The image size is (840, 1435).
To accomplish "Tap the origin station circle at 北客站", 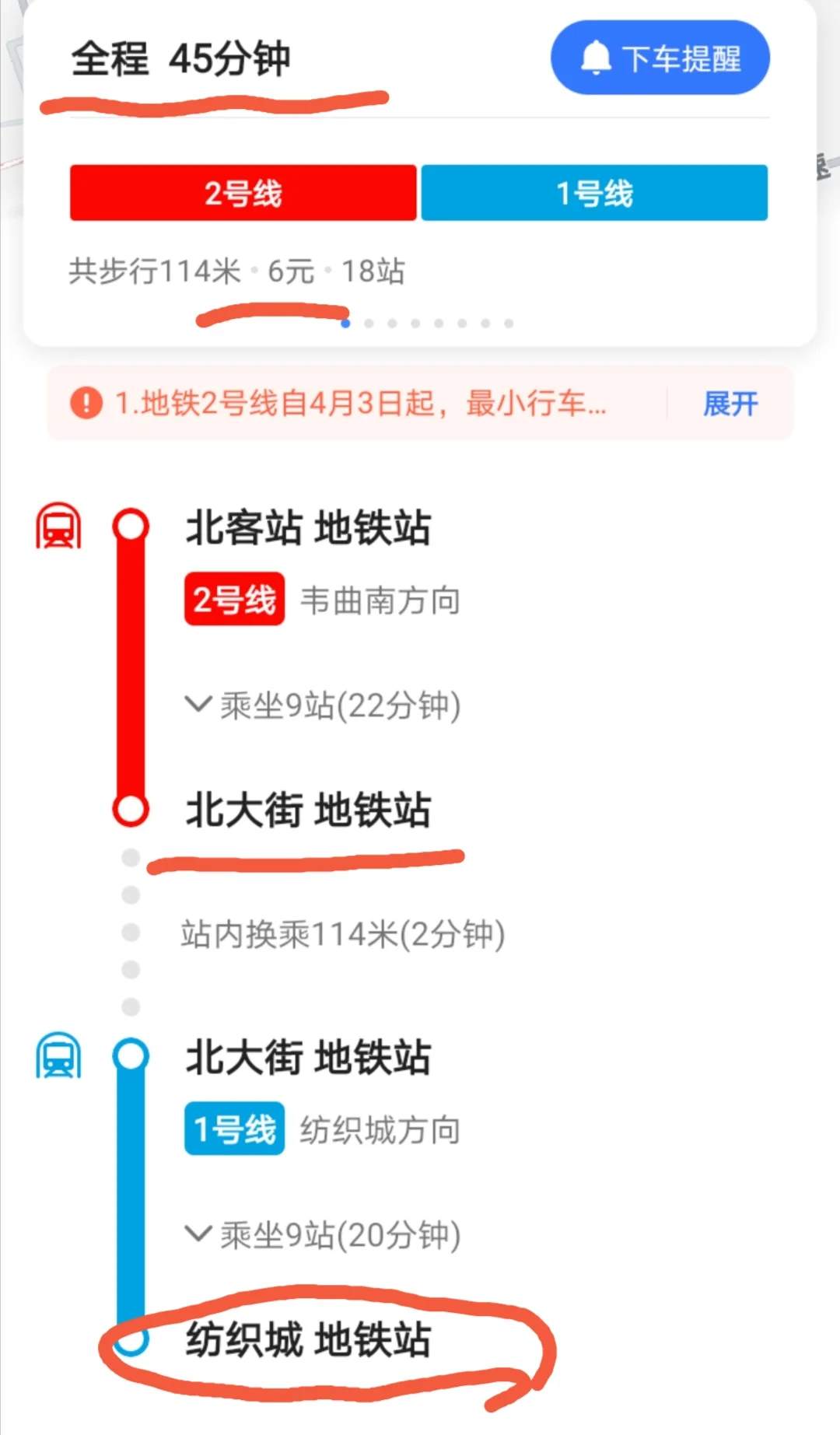I will tap(131, 526).
